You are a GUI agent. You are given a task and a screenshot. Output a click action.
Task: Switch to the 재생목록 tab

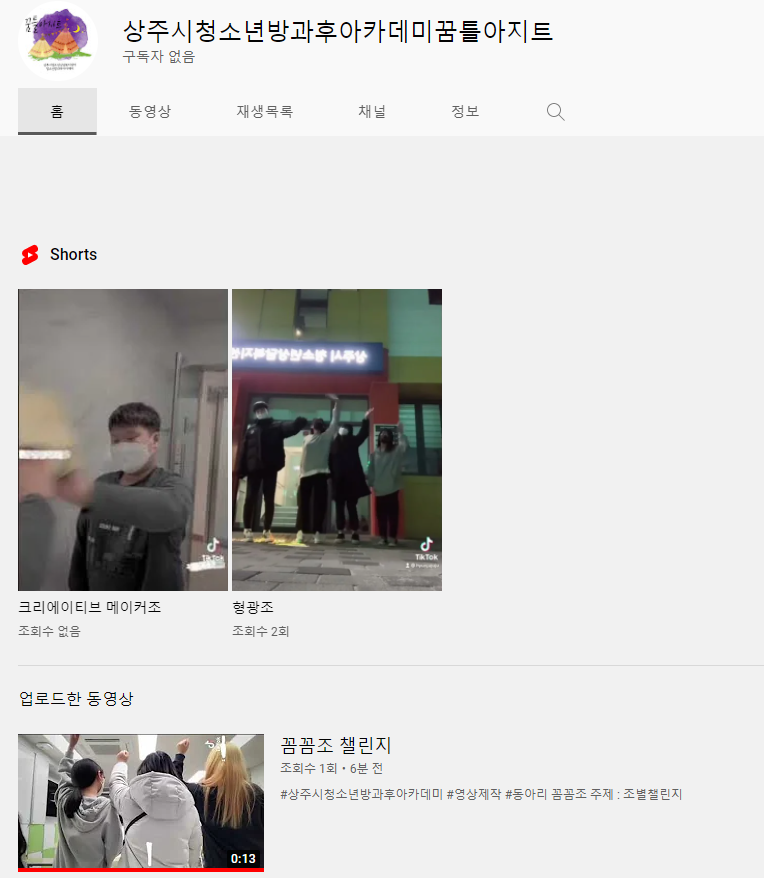pos(264,112)
